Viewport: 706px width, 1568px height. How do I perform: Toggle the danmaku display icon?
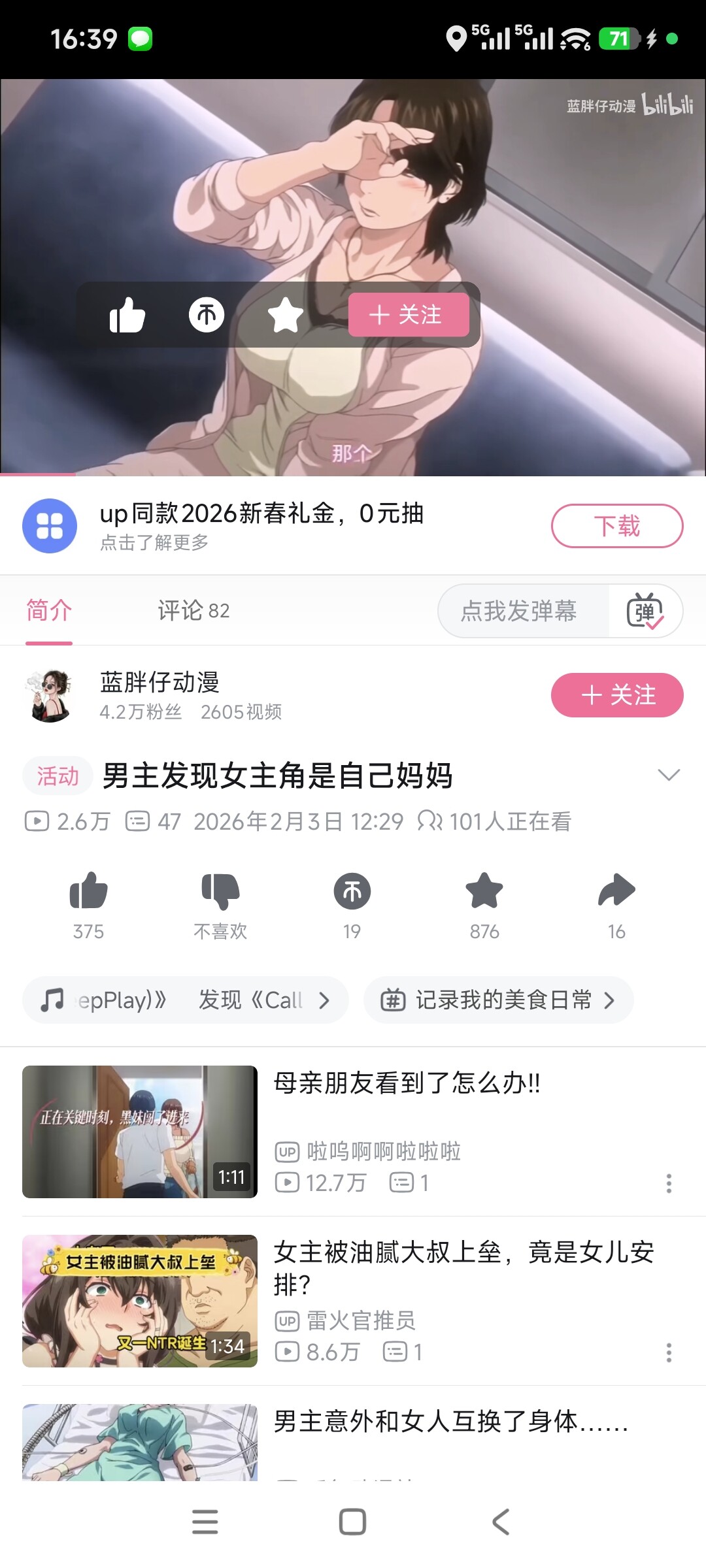point(645,611)
